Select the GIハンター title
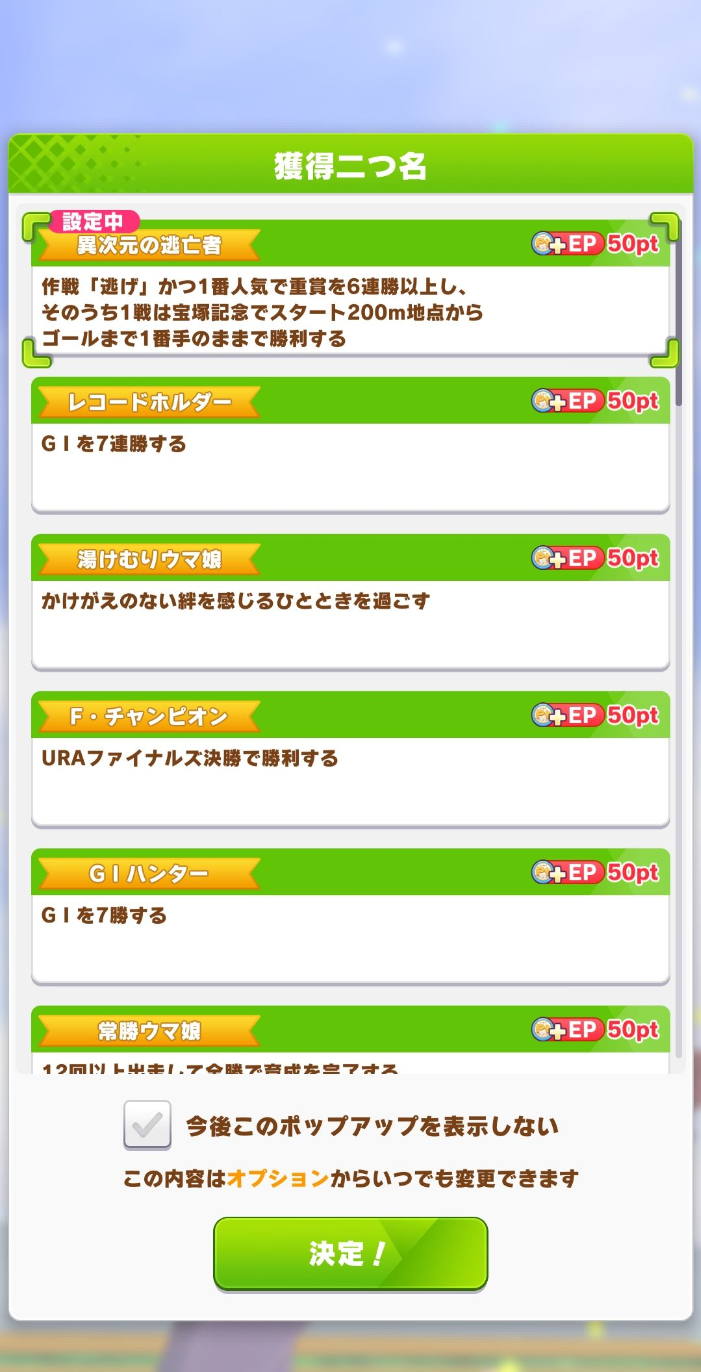Image resolution: width=701 pixels, height=1372 pixels. (x=350, y=916)
